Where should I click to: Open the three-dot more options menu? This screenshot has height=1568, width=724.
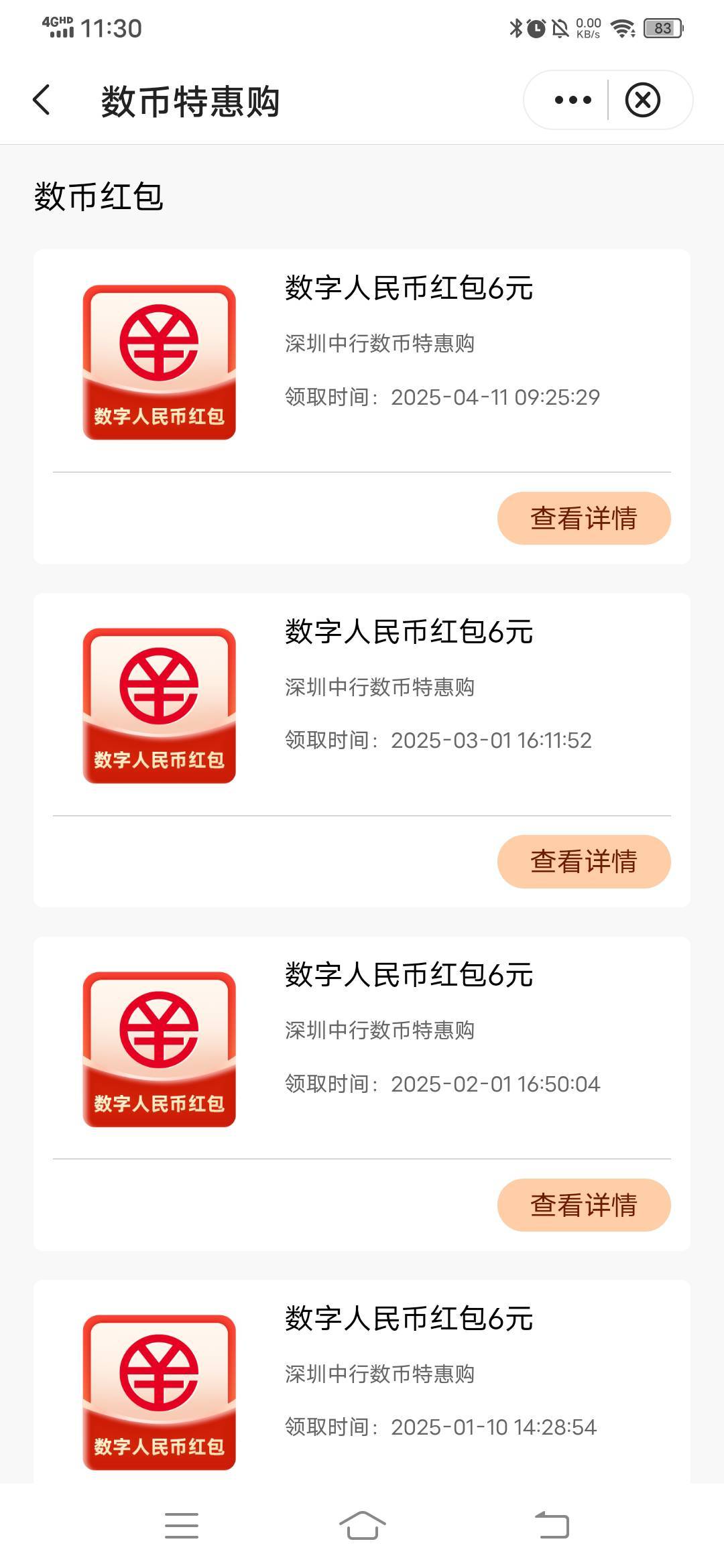coord(573,101)
